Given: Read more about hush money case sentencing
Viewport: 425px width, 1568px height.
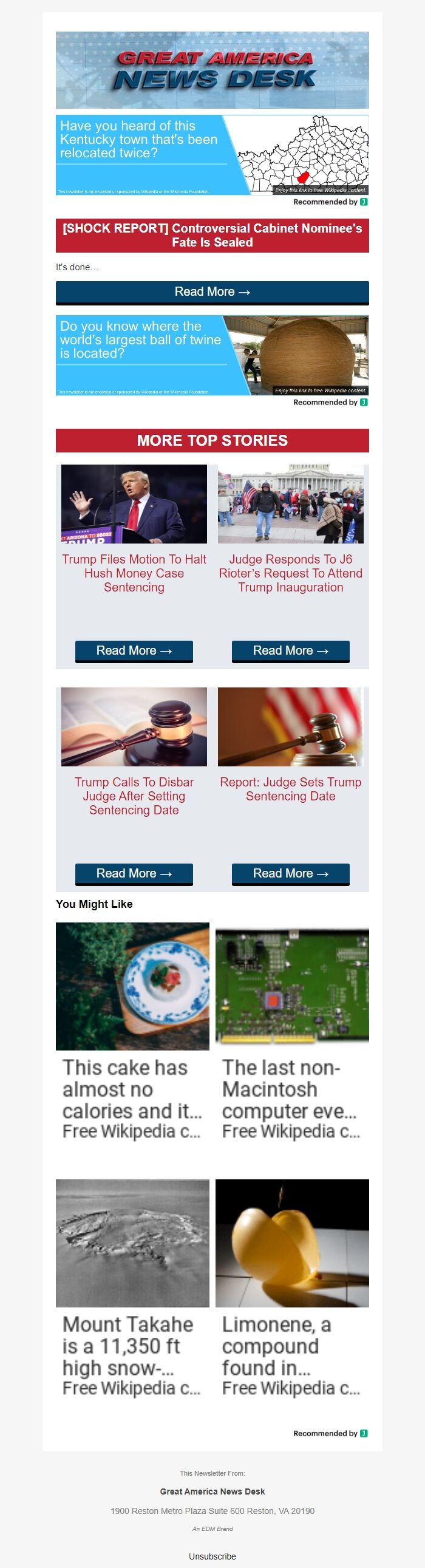Looking at the screenshot, I should [x=134, y=650].
